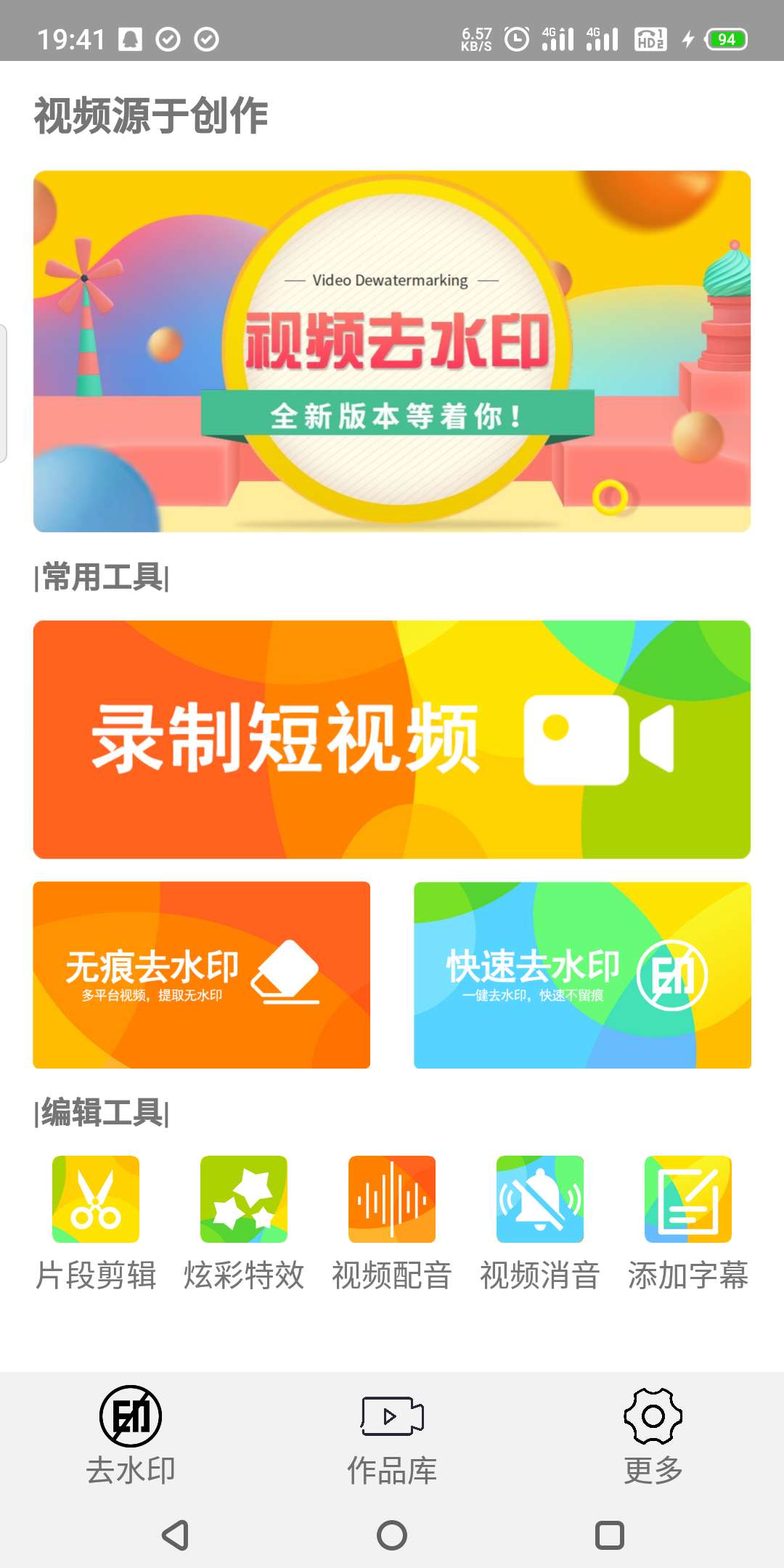Viewport: 784px width, 1568px height.
Task: Open the 视频去水印 promotional banner
Action: click(392, 351)
